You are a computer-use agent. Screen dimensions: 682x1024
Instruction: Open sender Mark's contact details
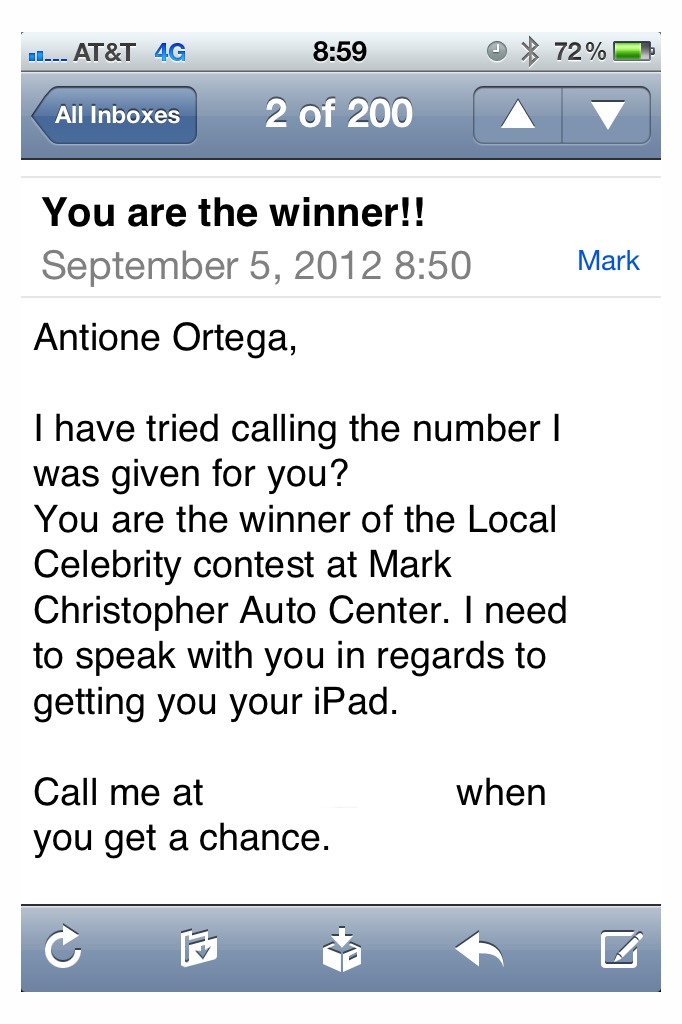(x=608, y=261)
